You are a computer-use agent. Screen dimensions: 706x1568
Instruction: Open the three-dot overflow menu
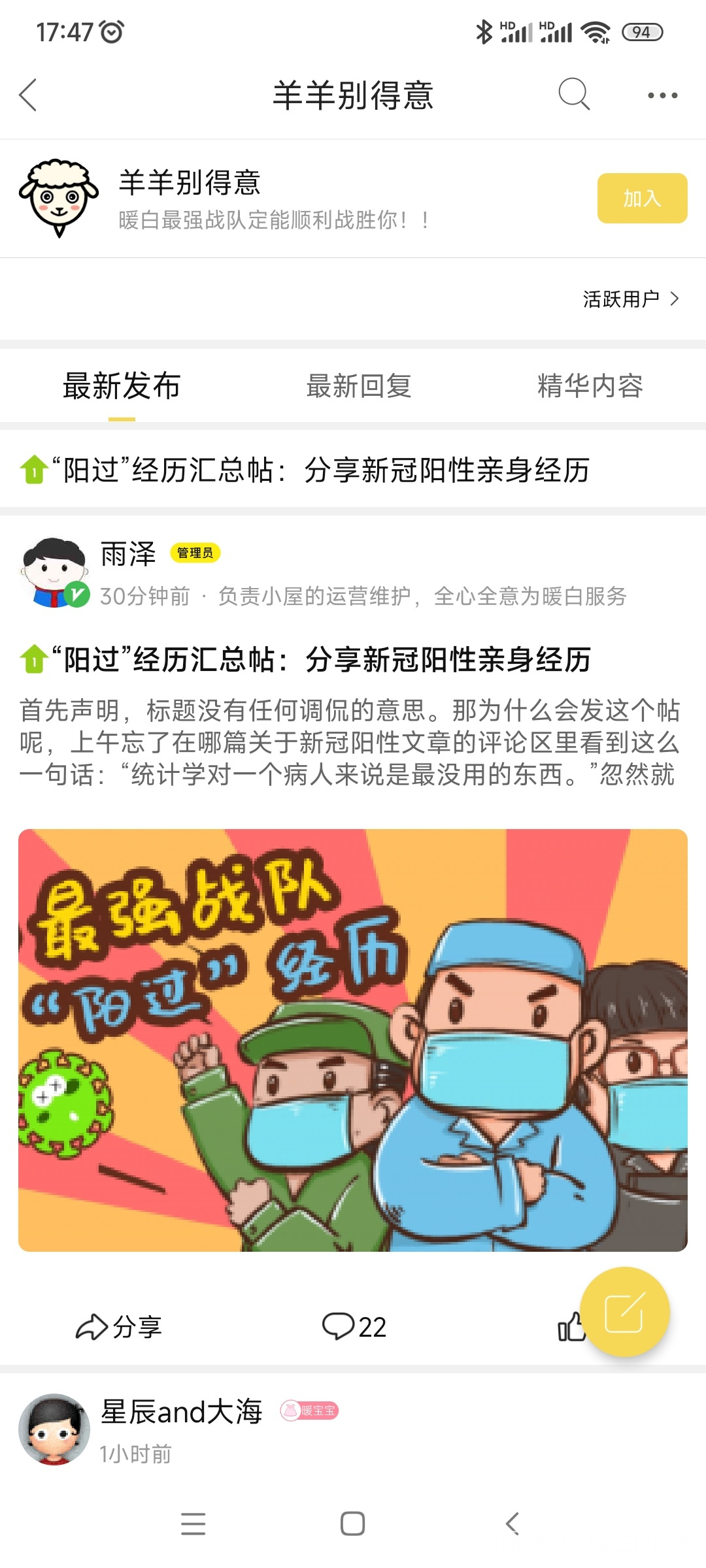coord(662,95)
